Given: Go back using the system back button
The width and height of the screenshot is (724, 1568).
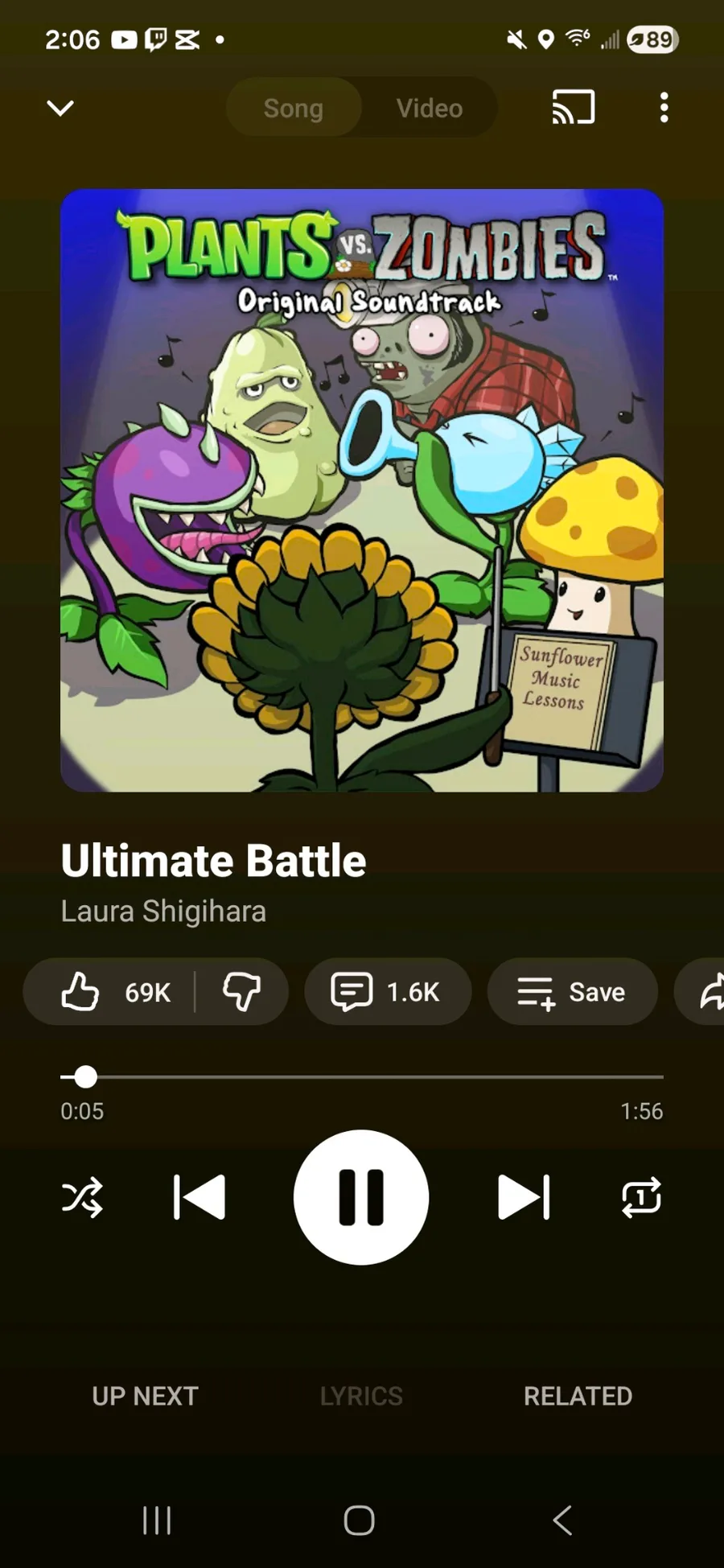Looking at the screenshot, I should [562, 1520].
